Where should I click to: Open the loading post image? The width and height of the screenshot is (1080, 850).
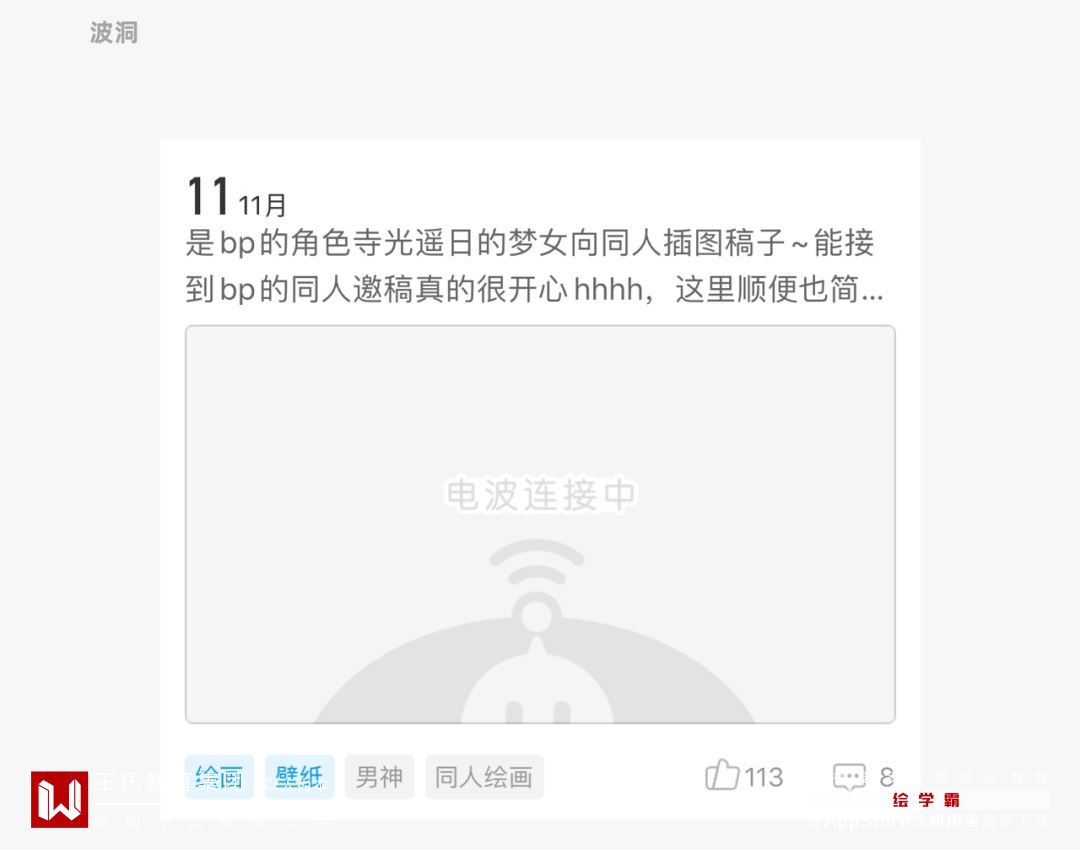pyautogui.click(x=540, y=523)
